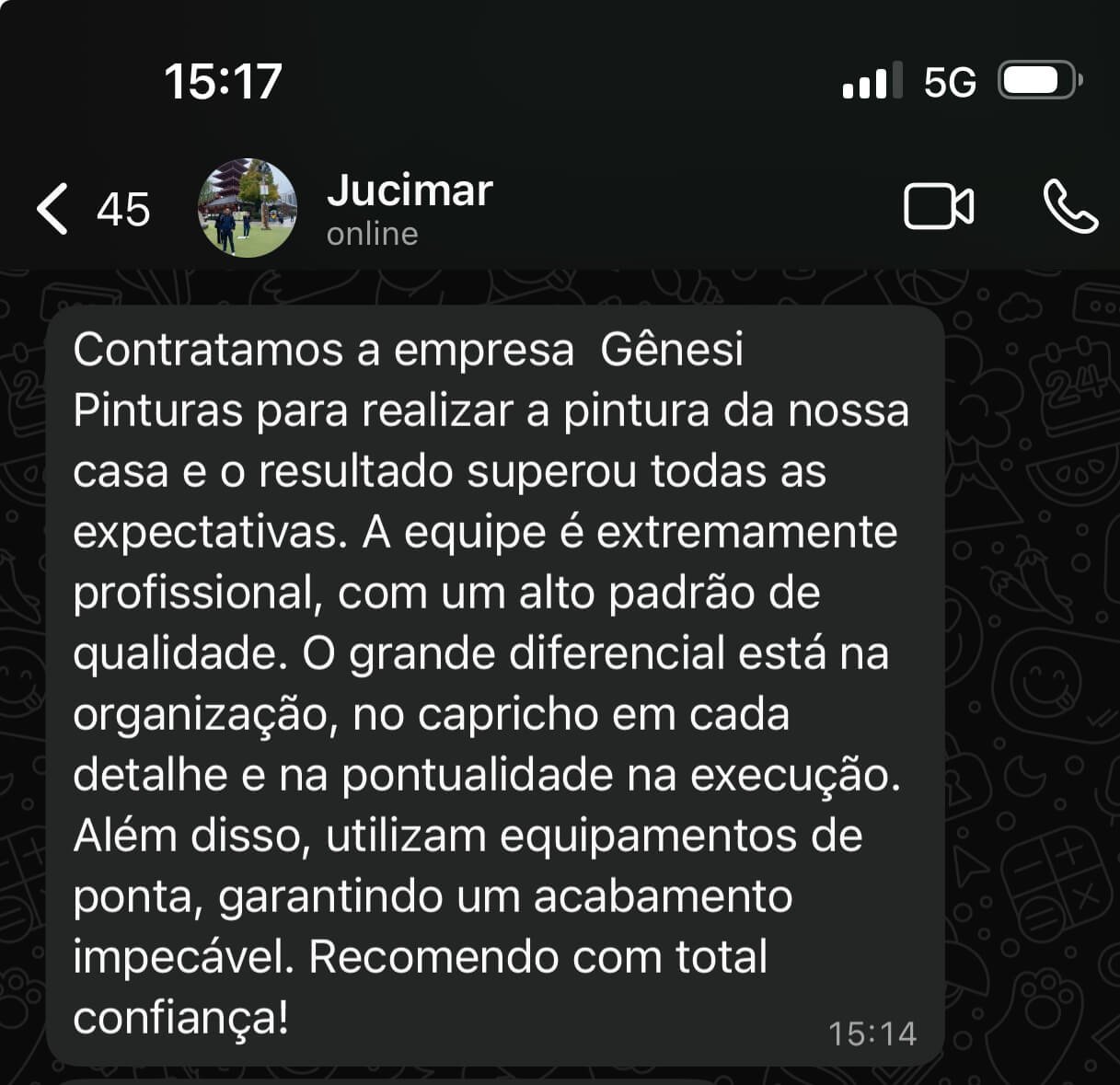Screen dimensions: 1120x1085
Task: Open Jucimar's profile picture
Action: coord(248,208)
